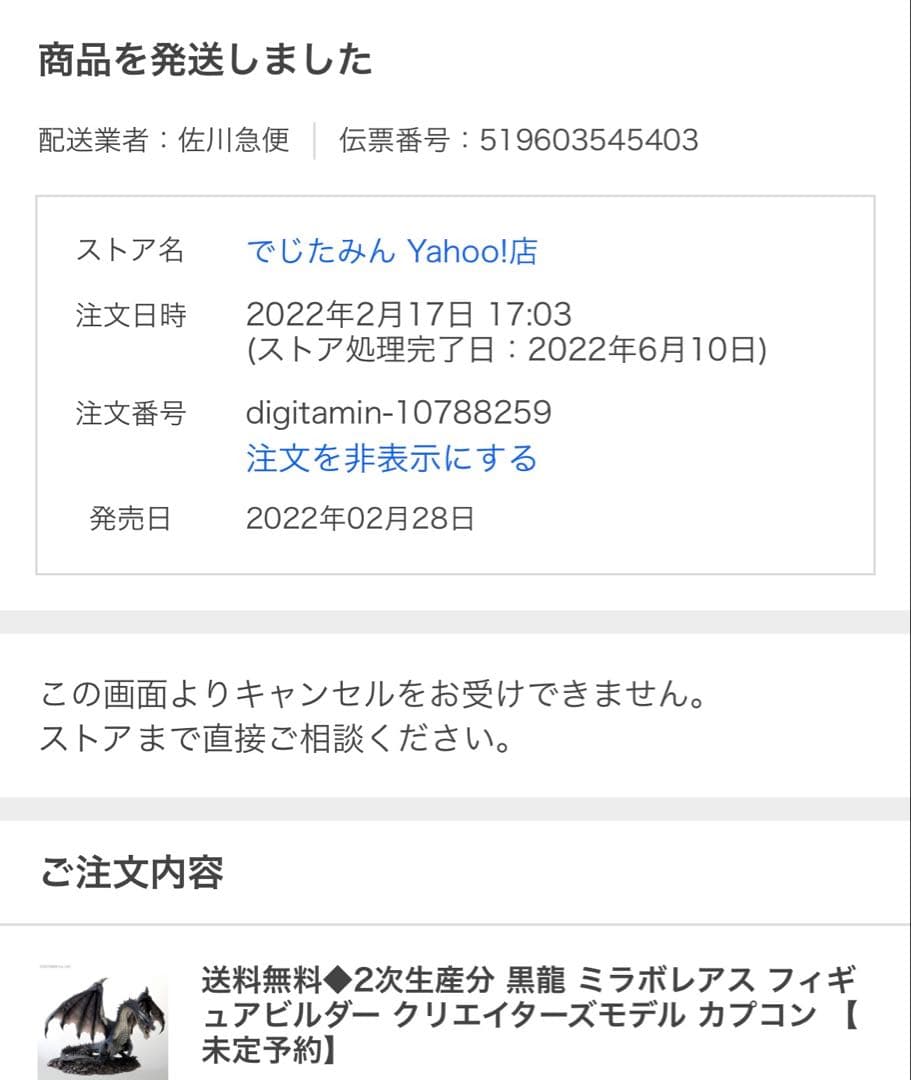The image size is (911, 1080).
Task: Open the でじたみん Yahoo!店 store page
Action: pos(390,253)
